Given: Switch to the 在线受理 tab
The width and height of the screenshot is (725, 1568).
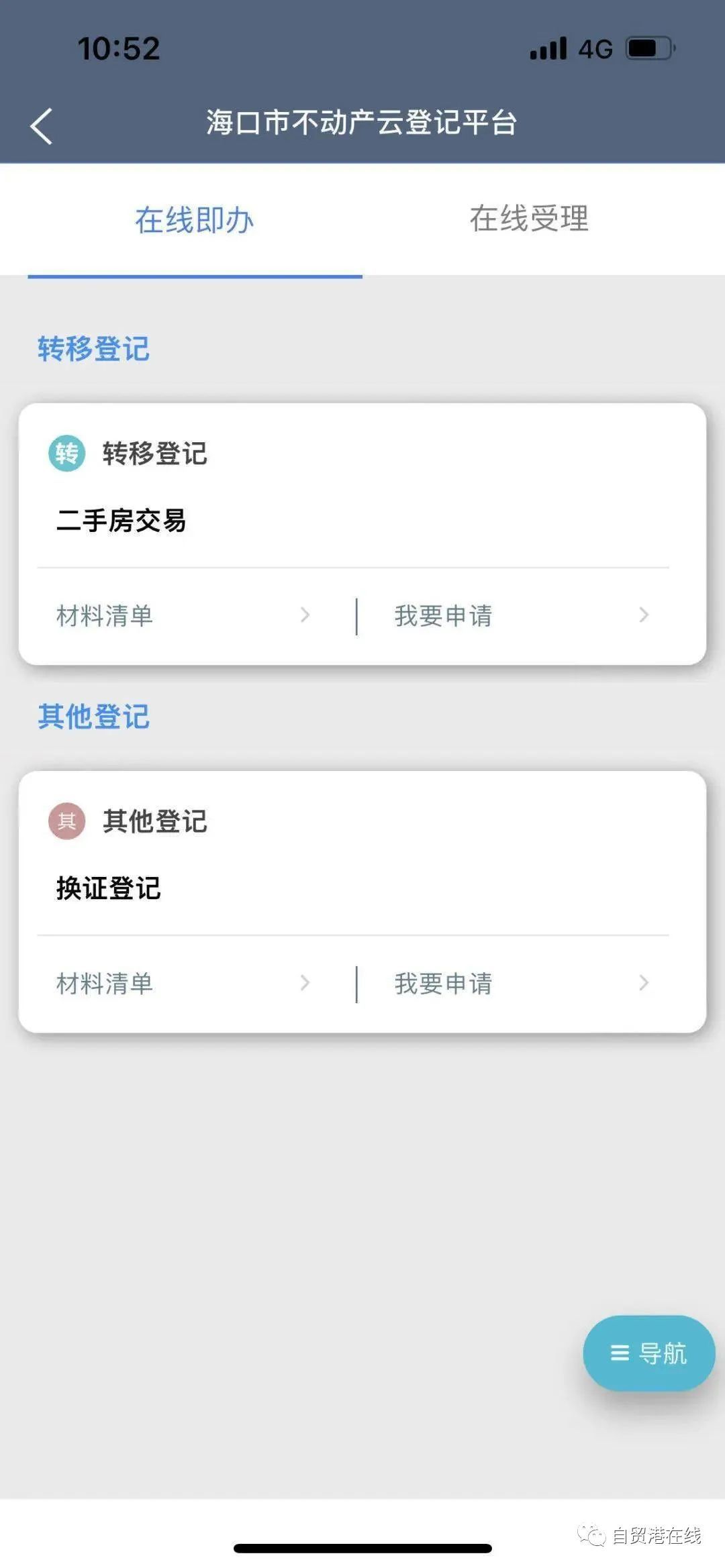Looking at the screenshot, I should pos(530,219).
